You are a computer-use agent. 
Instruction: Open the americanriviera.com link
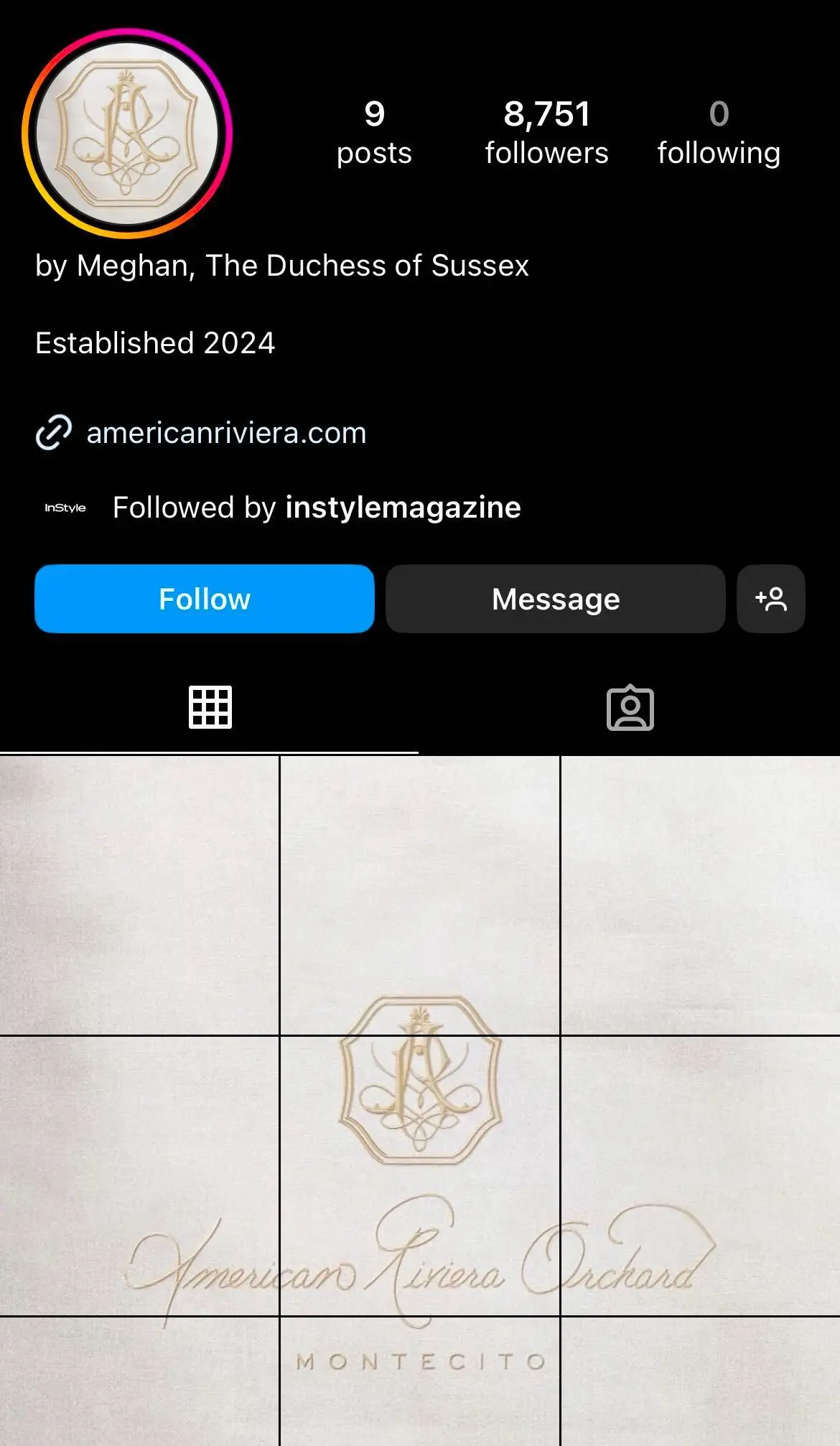(x=226, y=433)
